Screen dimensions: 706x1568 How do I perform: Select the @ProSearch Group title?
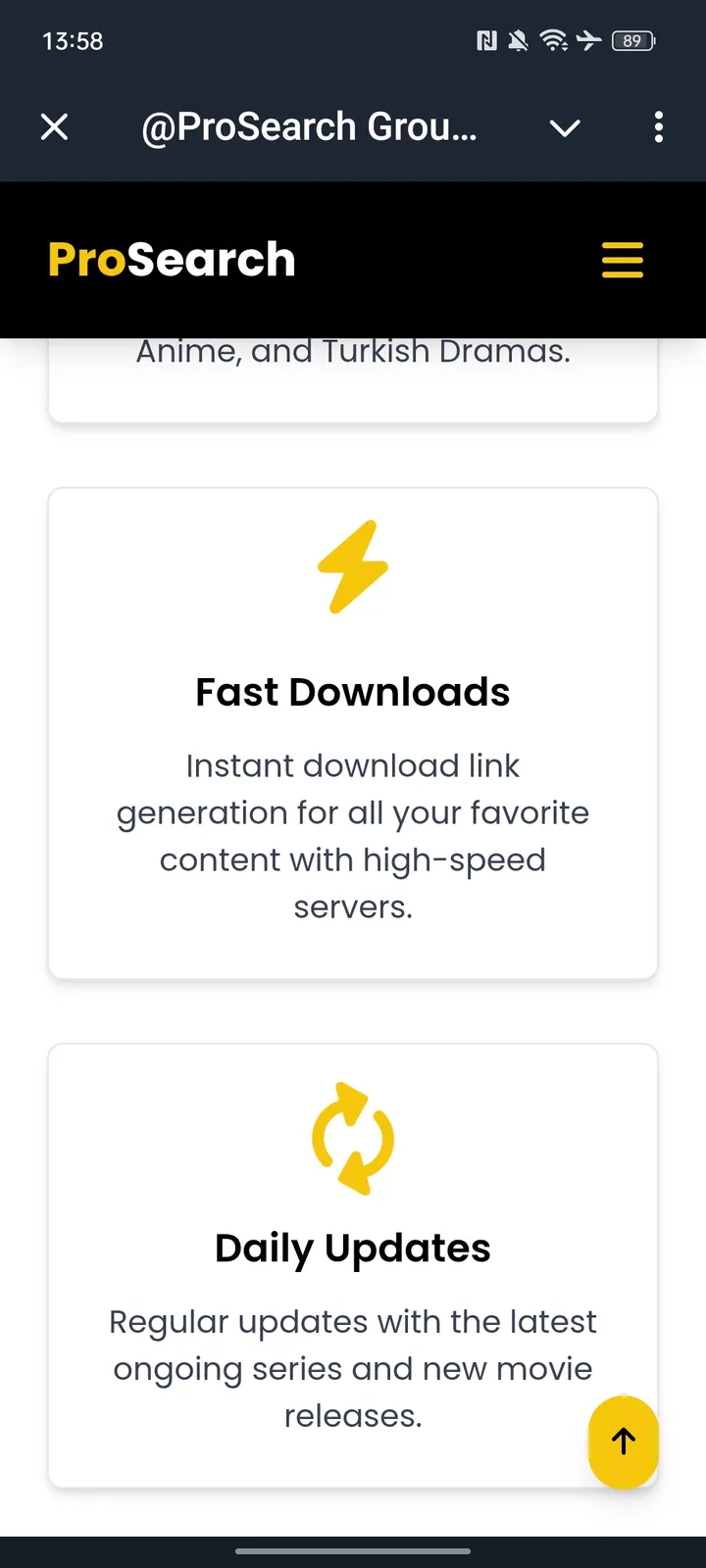point(311,126)
